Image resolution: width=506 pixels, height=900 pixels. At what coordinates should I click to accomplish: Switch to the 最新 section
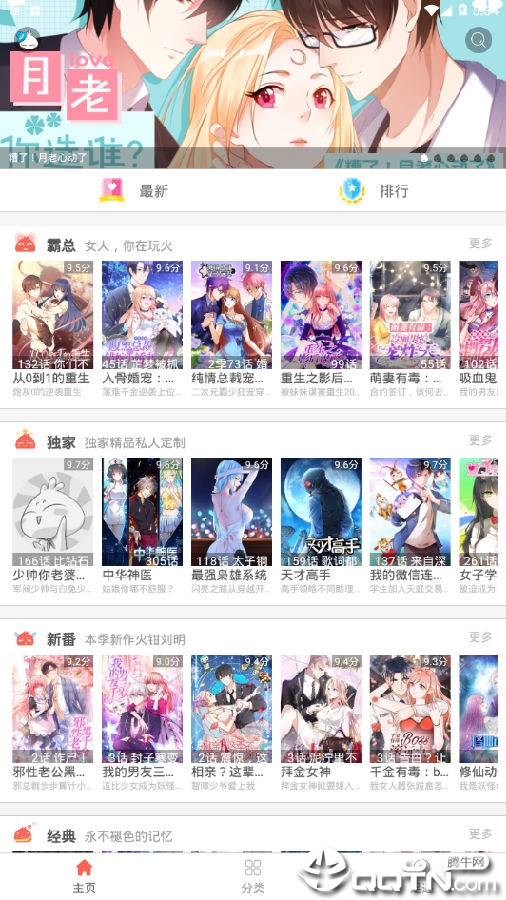click(x=134, y=191)
